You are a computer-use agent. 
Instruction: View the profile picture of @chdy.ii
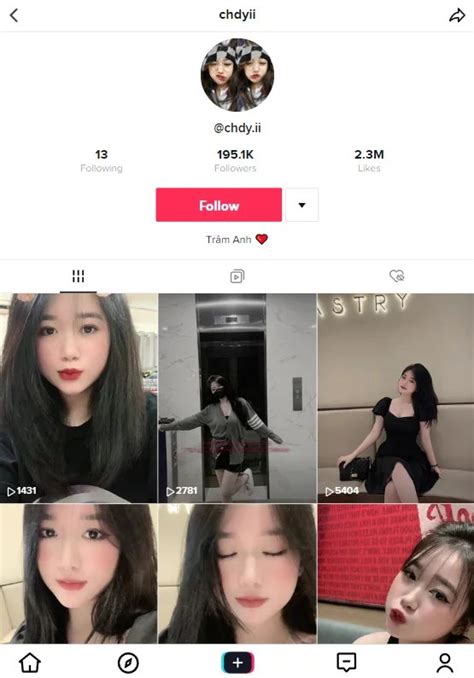237,75
